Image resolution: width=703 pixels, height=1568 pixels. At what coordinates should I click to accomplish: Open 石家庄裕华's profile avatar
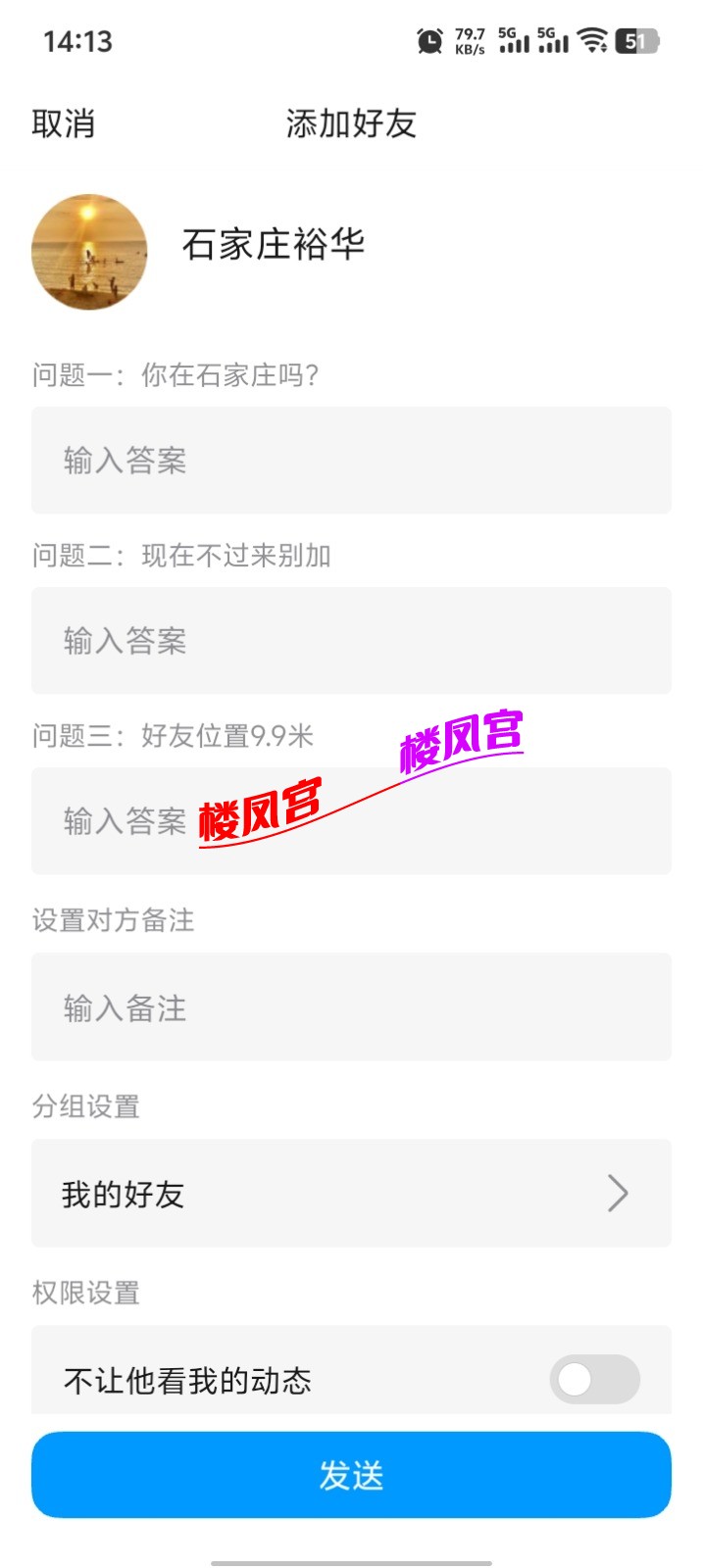click(x=89, y=252)
